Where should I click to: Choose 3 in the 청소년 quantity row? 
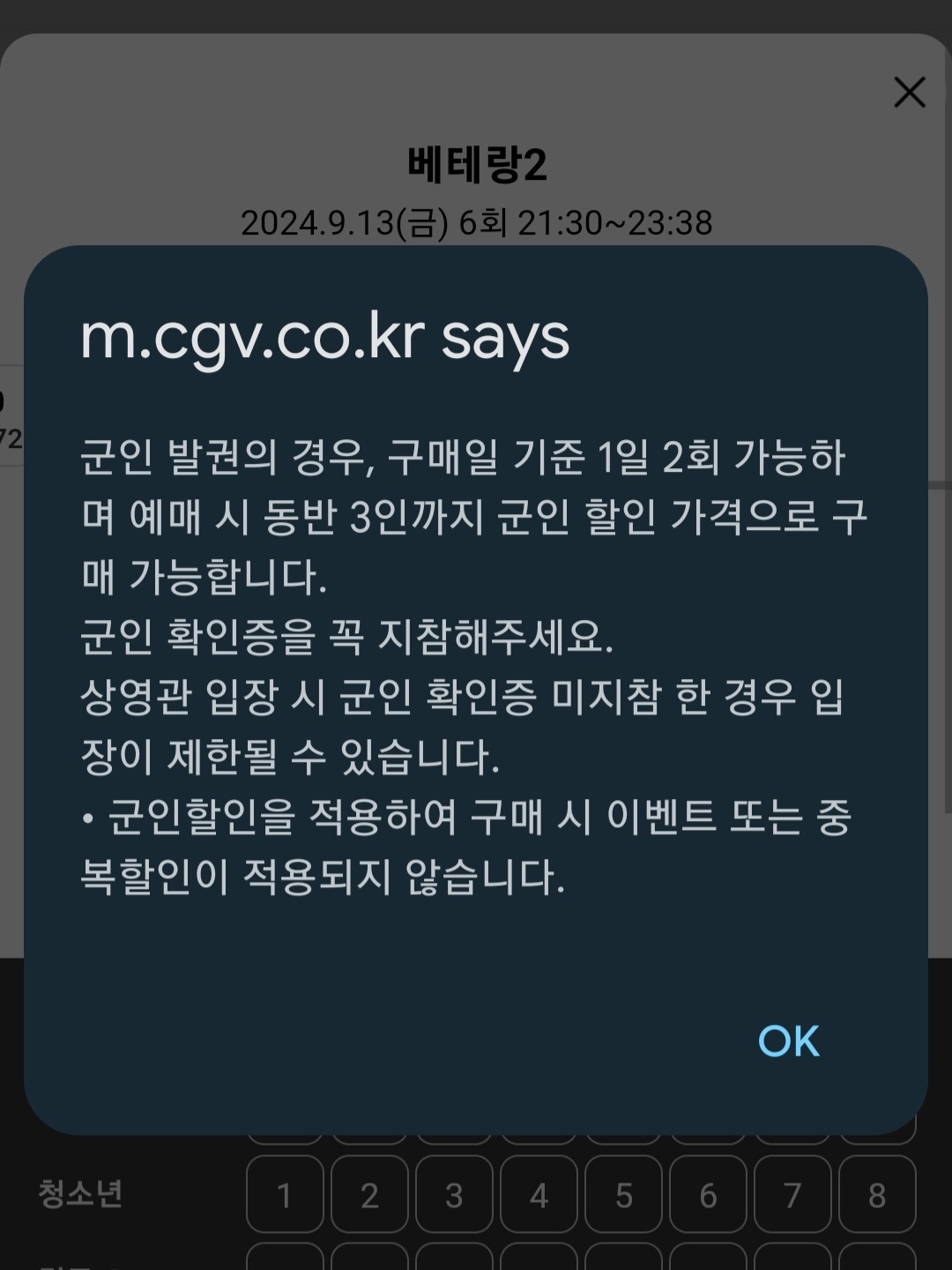coord(452,1194)
